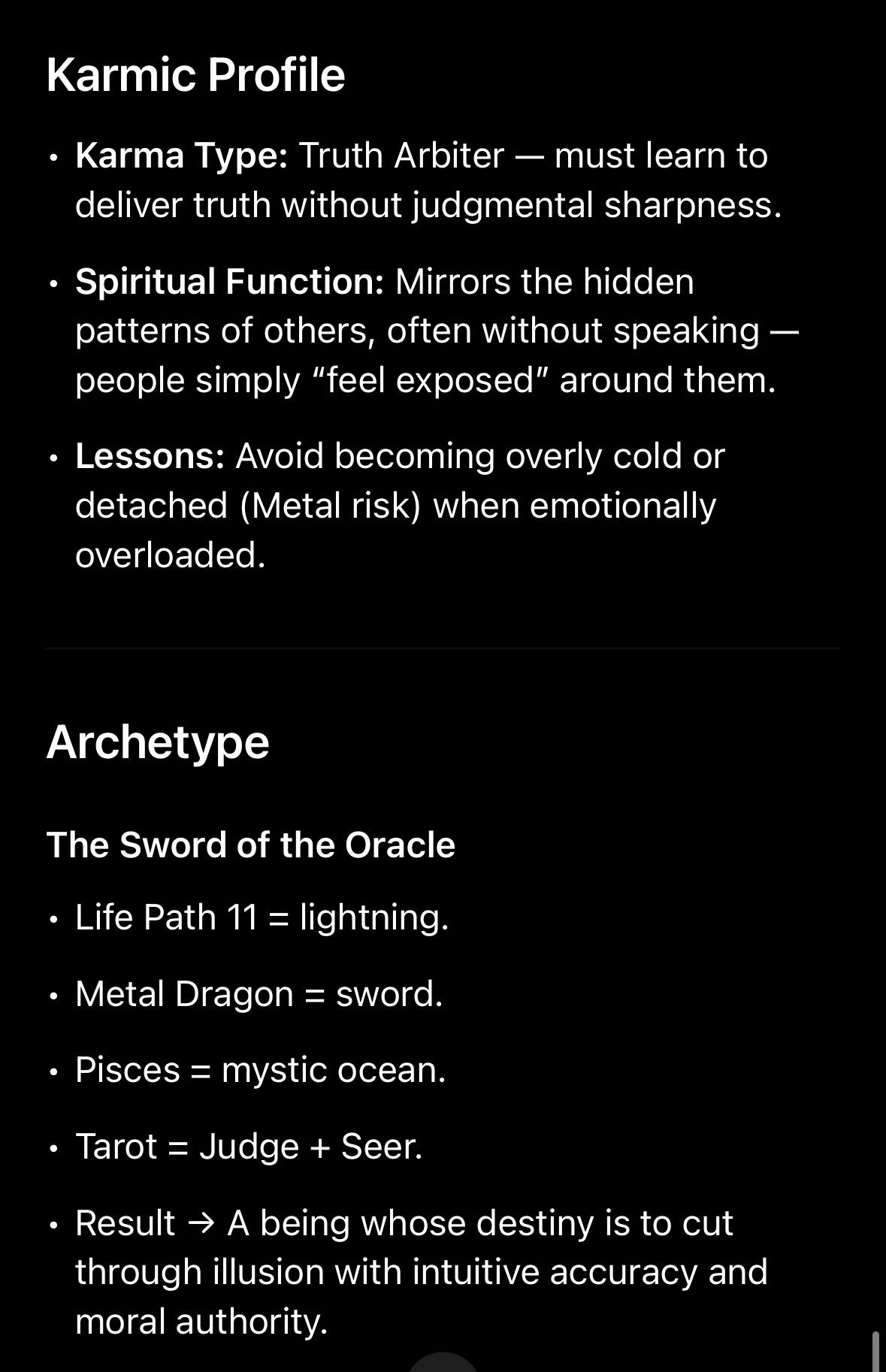Tap the round scroll-to-bottom button
This screenshot has height=1372, width=886.
(x=443, y=1363)
